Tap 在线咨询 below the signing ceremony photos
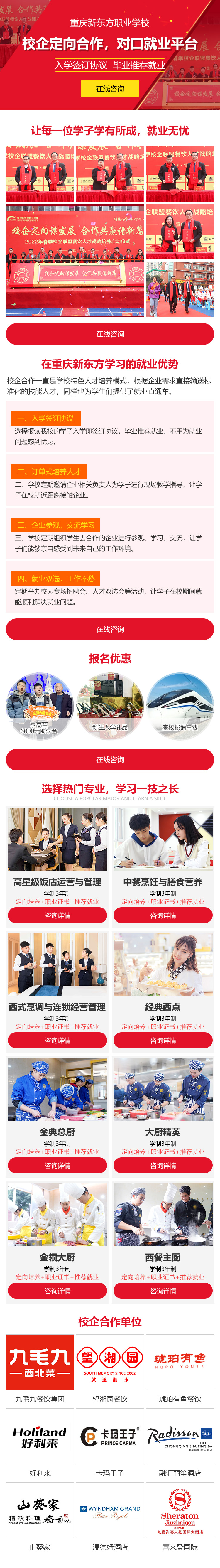Viewport: 220px width, 1568px height. (110, 334)
